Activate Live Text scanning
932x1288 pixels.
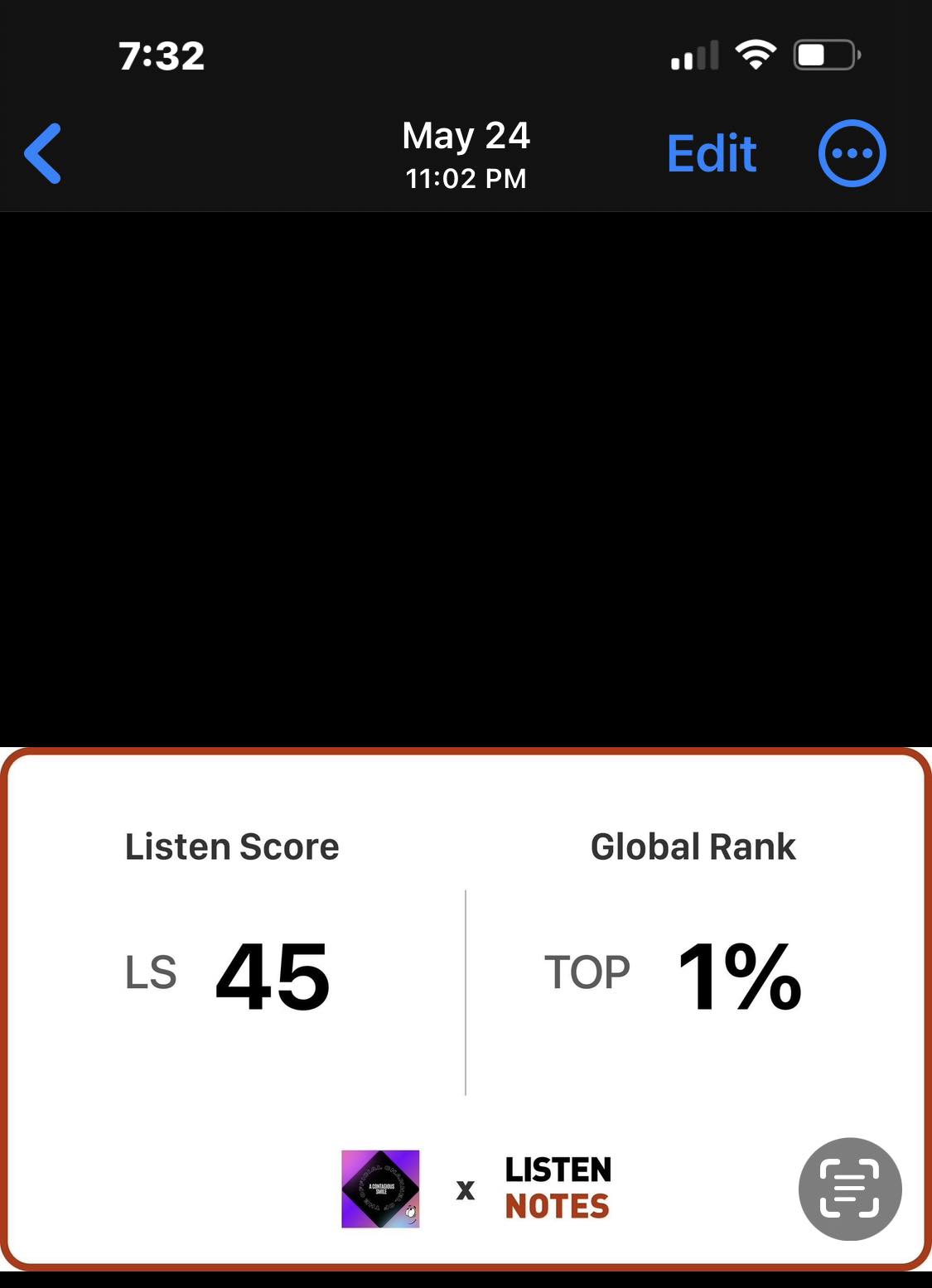[849, 1189]
